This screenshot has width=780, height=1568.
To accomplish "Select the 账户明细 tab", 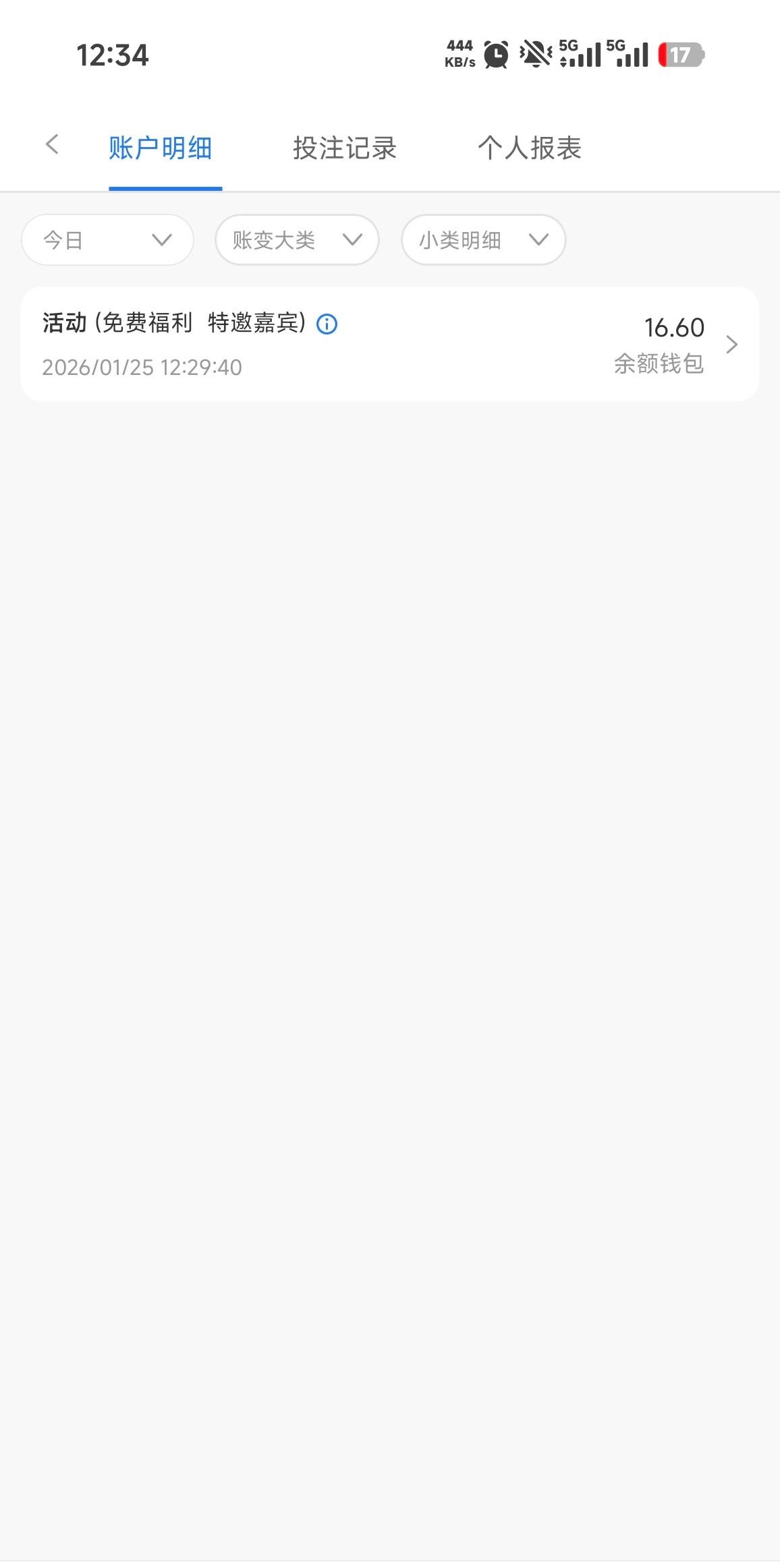I will 161,148.
